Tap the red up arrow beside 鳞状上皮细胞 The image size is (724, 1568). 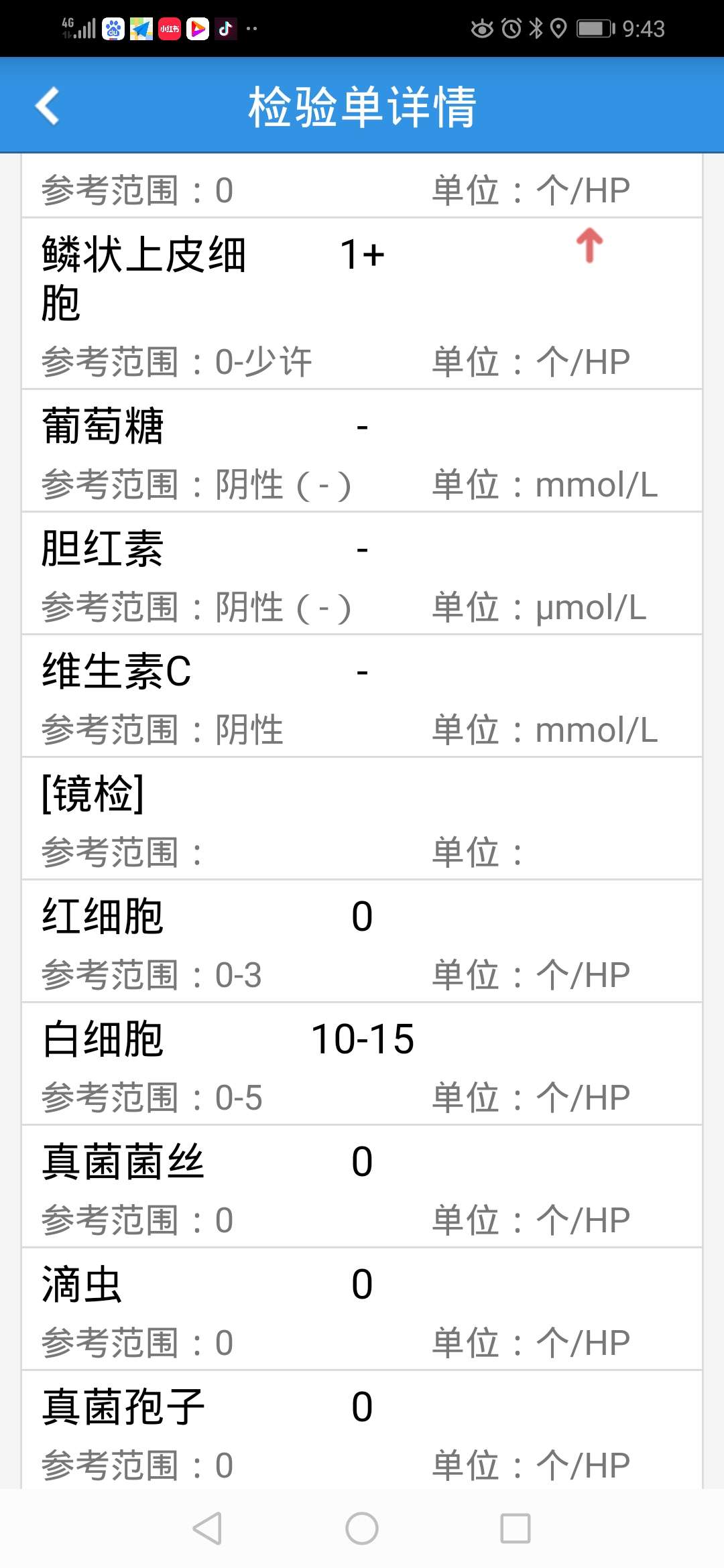coord(589,246)
